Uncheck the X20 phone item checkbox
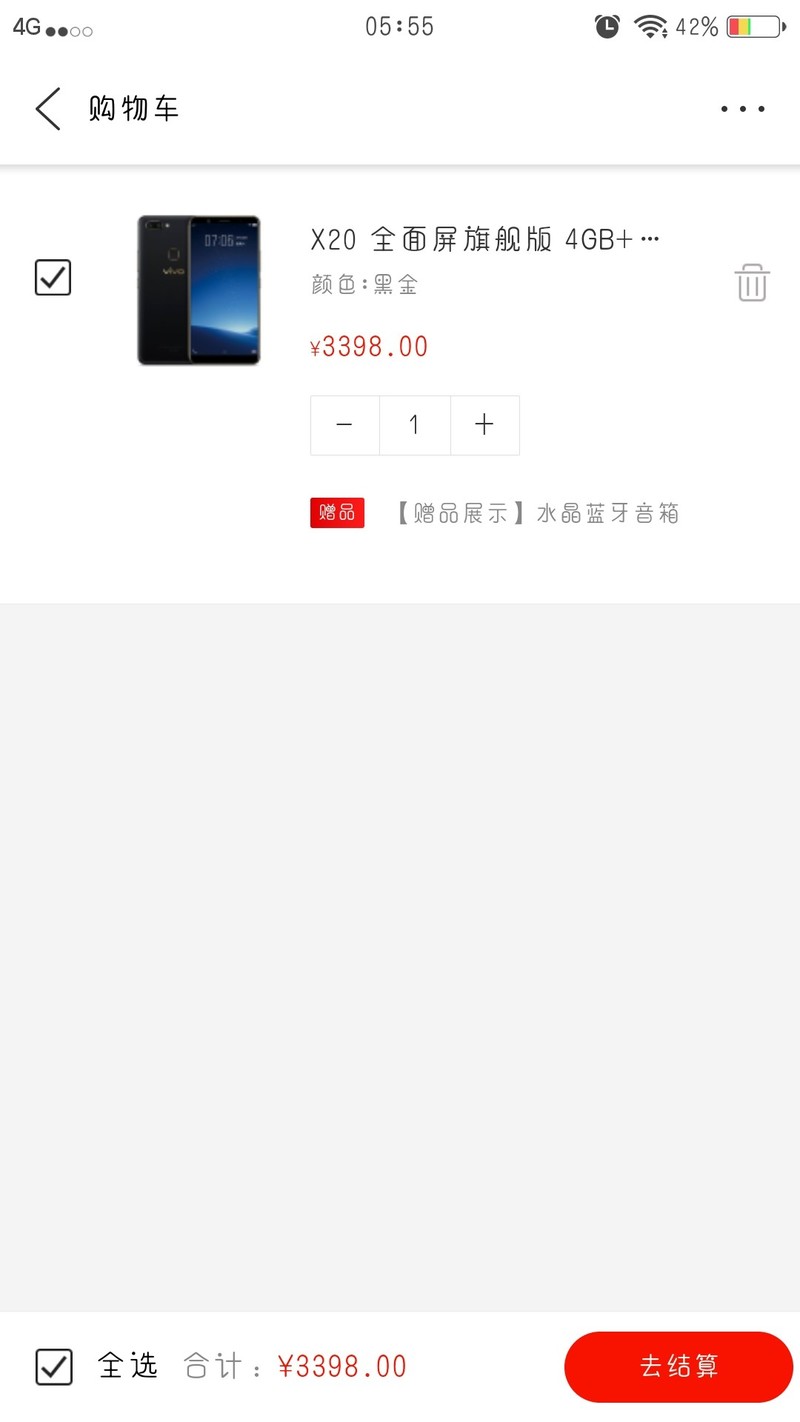The height and width of the screenshot is (1422, 800). pyautogui.click(x=53, y=277)
